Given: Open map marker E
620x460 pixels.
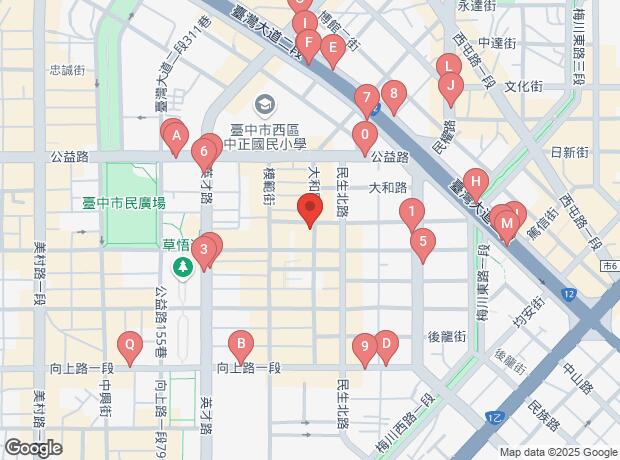Looking at the screenshot, I should [x=333, y=46].
